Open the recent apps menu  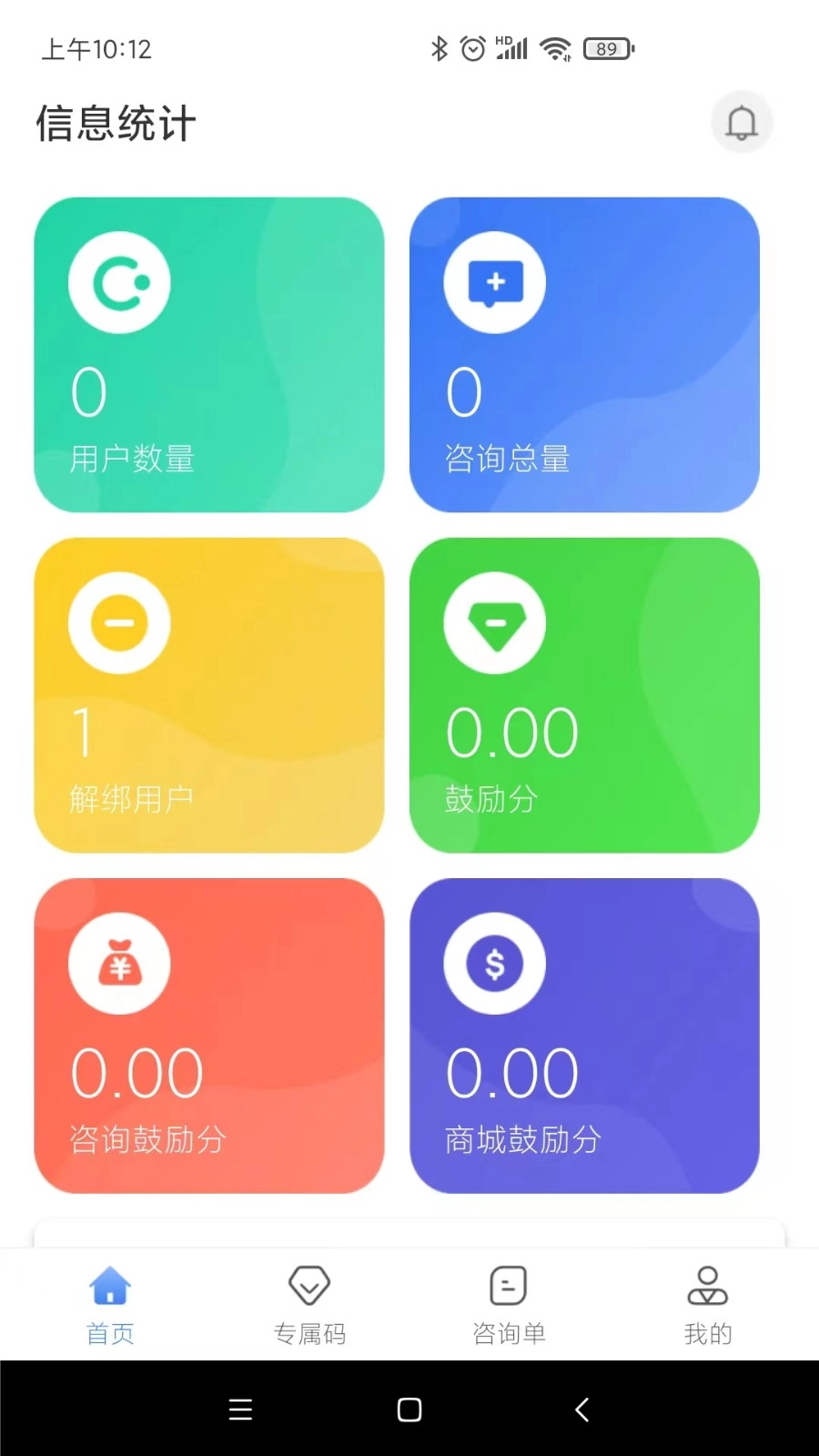pyautogui.click(x=240, y=1410)
